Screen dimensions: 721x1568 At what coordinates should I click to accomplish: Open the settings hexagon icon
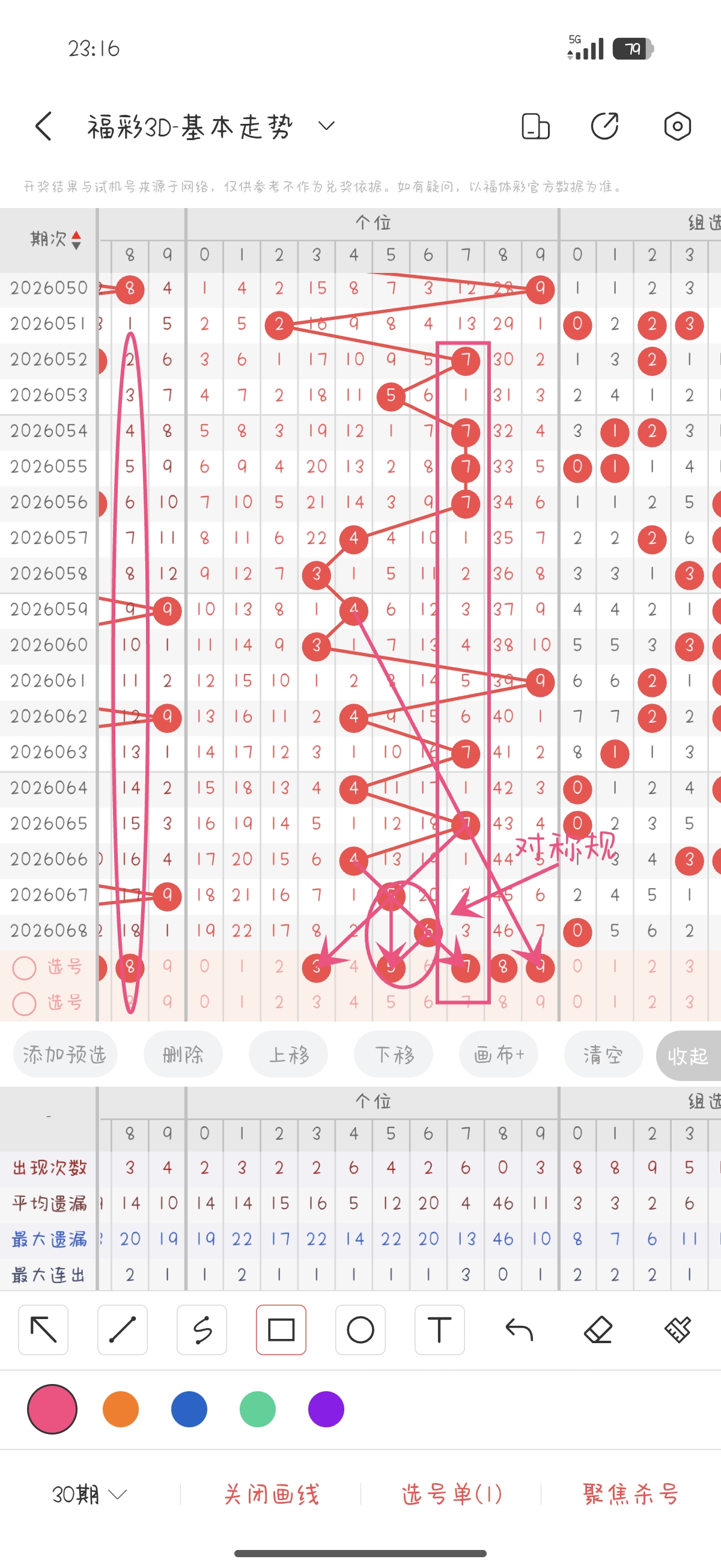[677, 127]
